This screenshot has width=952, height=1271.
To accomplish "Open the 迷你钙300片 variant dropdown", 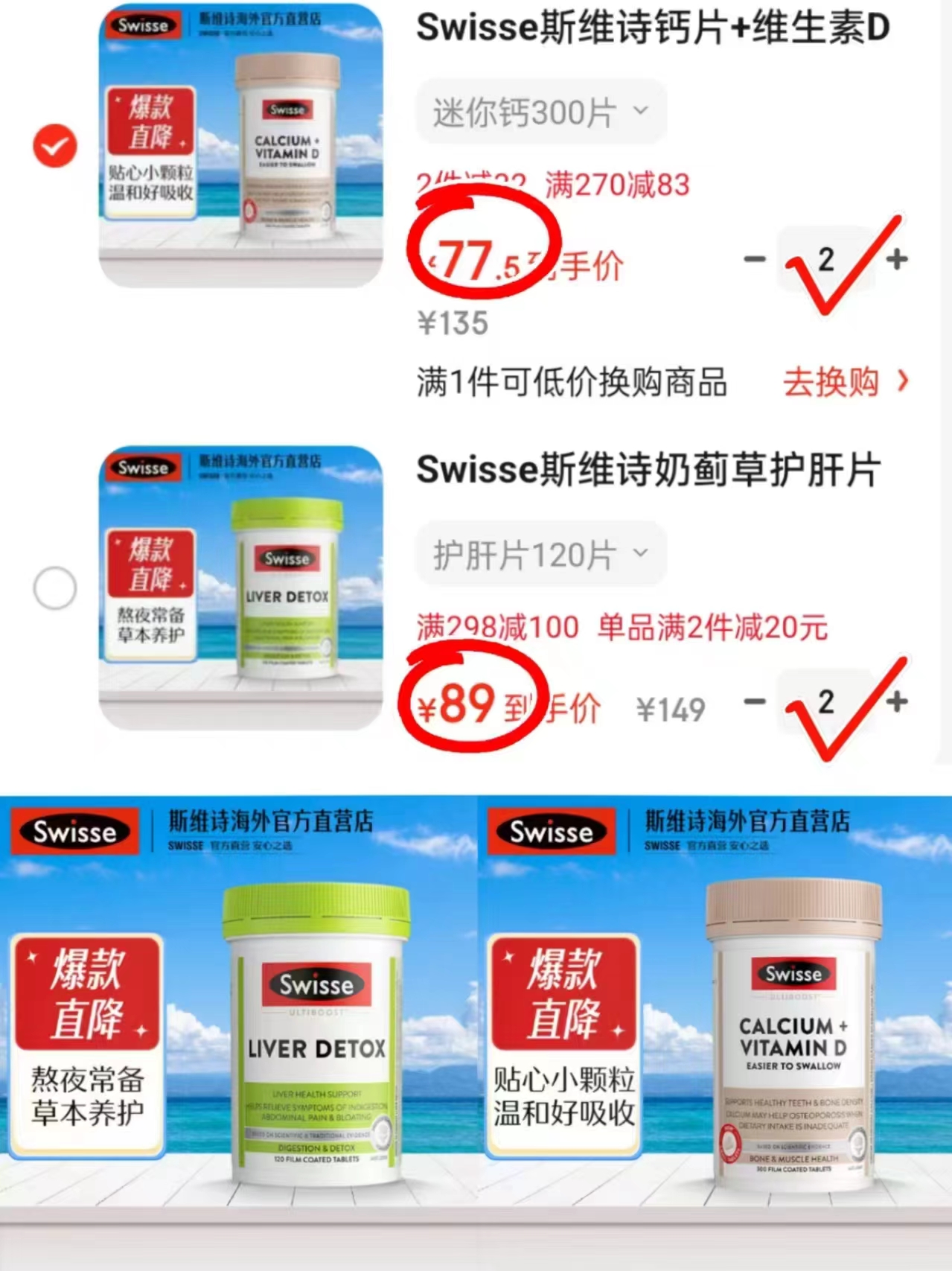I will (537, 112).
